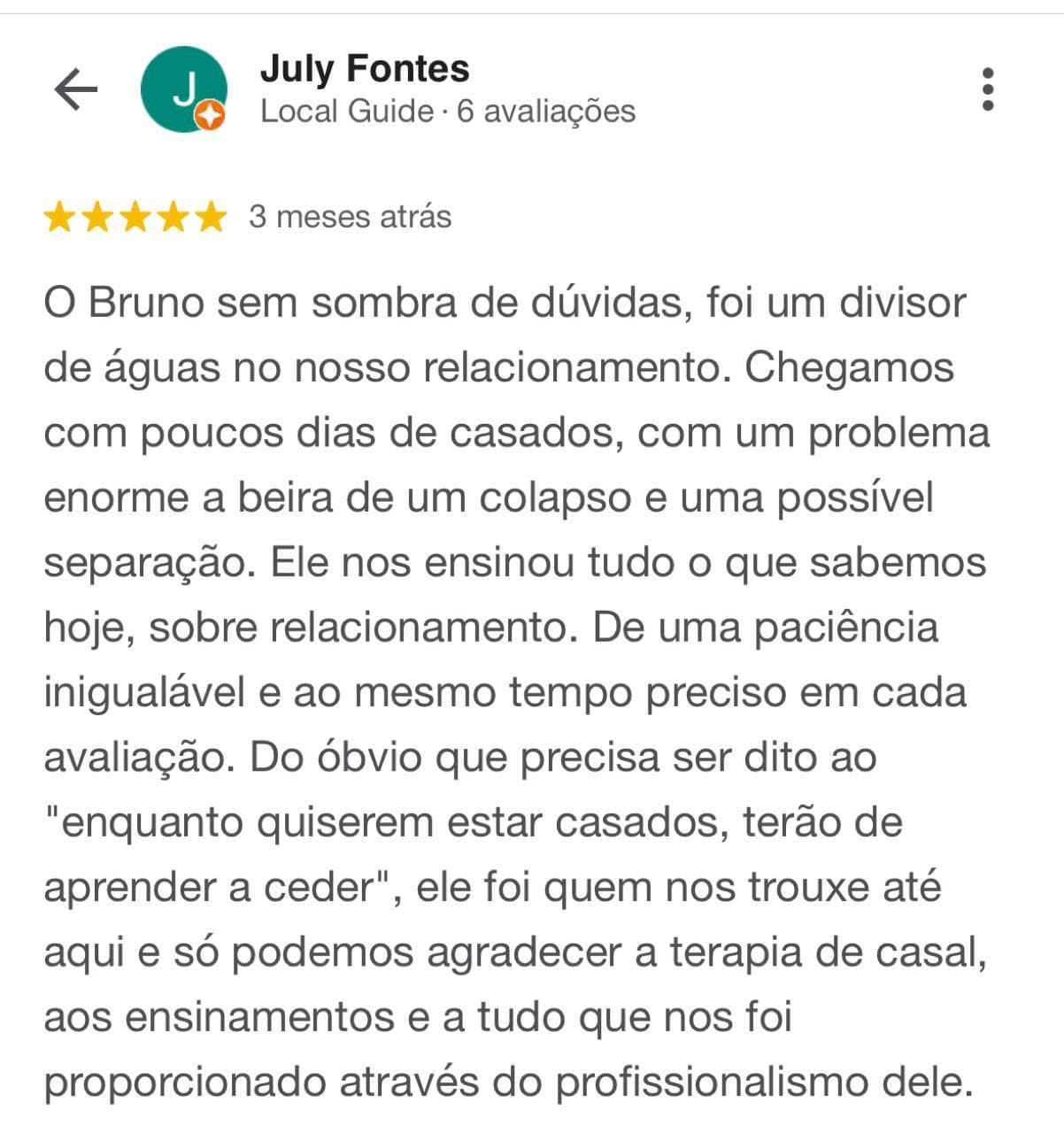Viewport: 1064px width, 1133px height.
Task: Expand the overflow menu for this review
Action: click(x=989, y=89)
